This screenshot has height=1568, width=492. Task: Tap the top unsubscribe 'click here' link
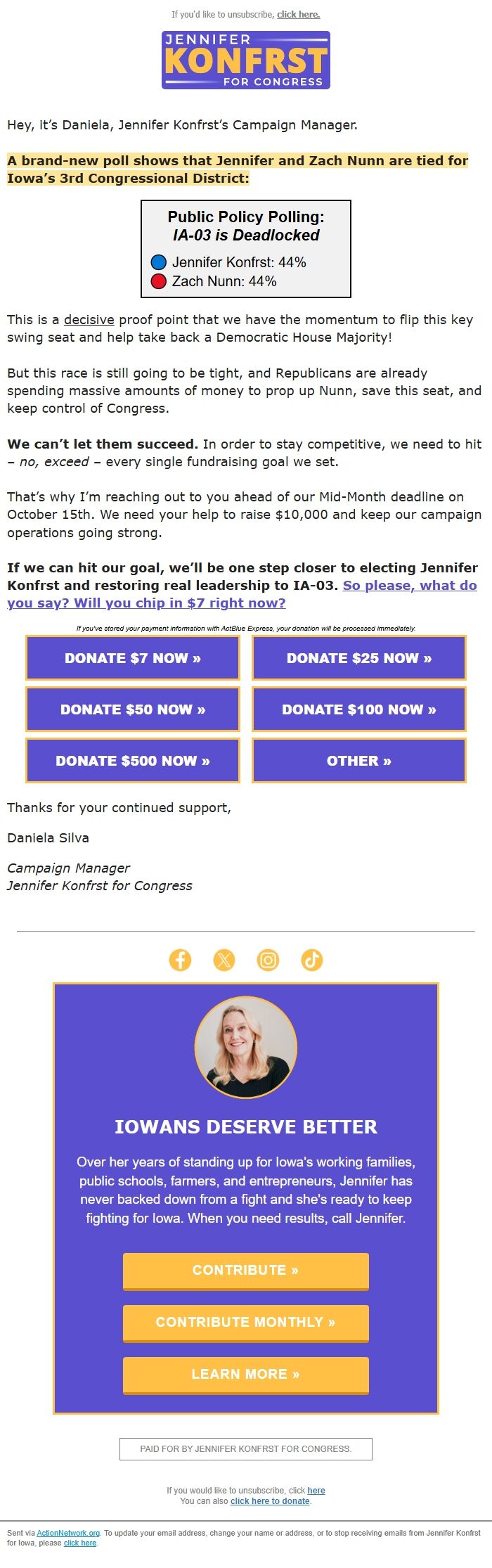299,14
